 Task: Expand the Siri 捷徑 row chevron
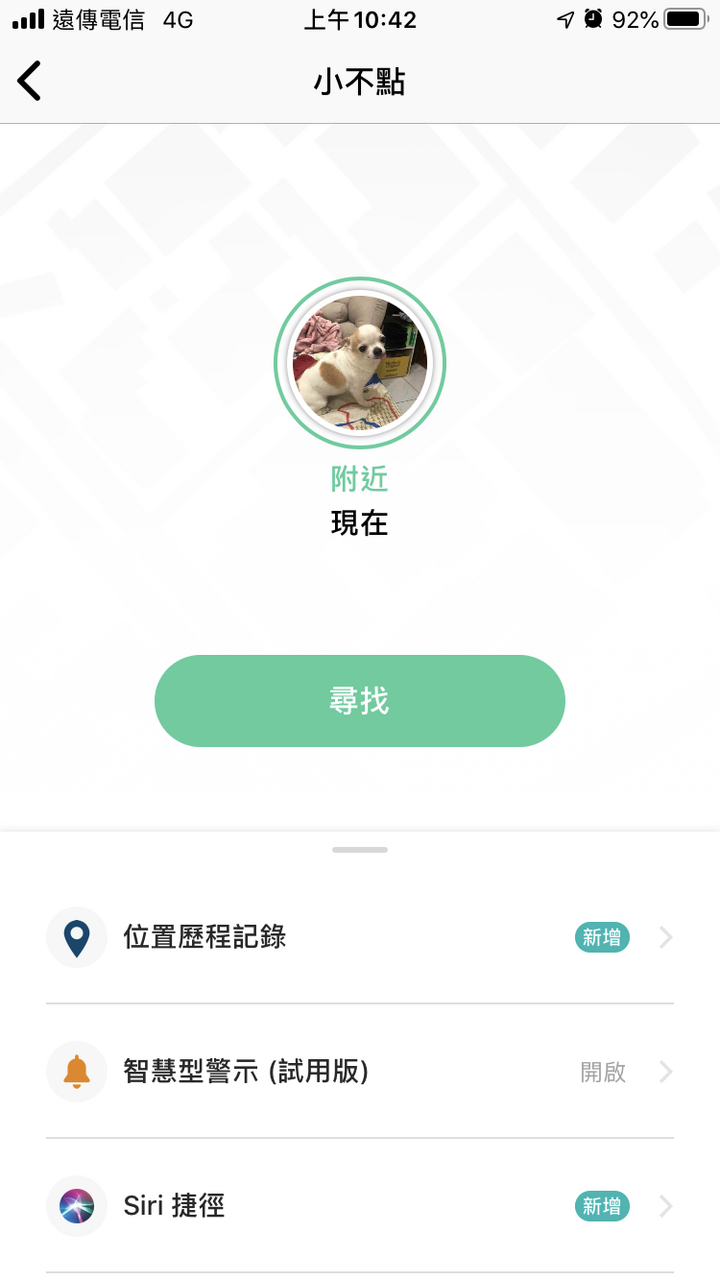pos(664,1206)
